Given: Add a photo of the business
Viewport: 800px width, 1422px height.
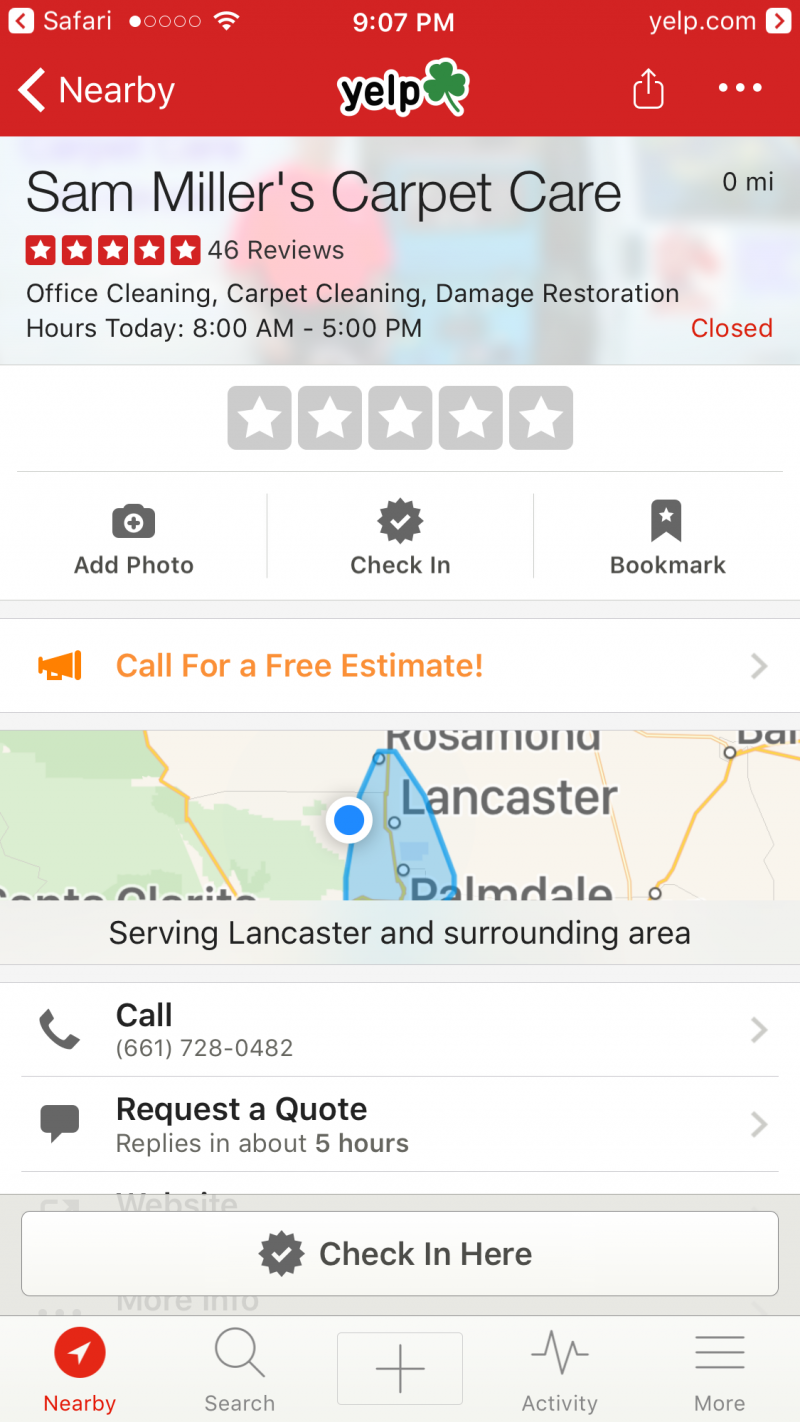Looking at the screenshot, I should pyautogui.click(x=134, y=538).
